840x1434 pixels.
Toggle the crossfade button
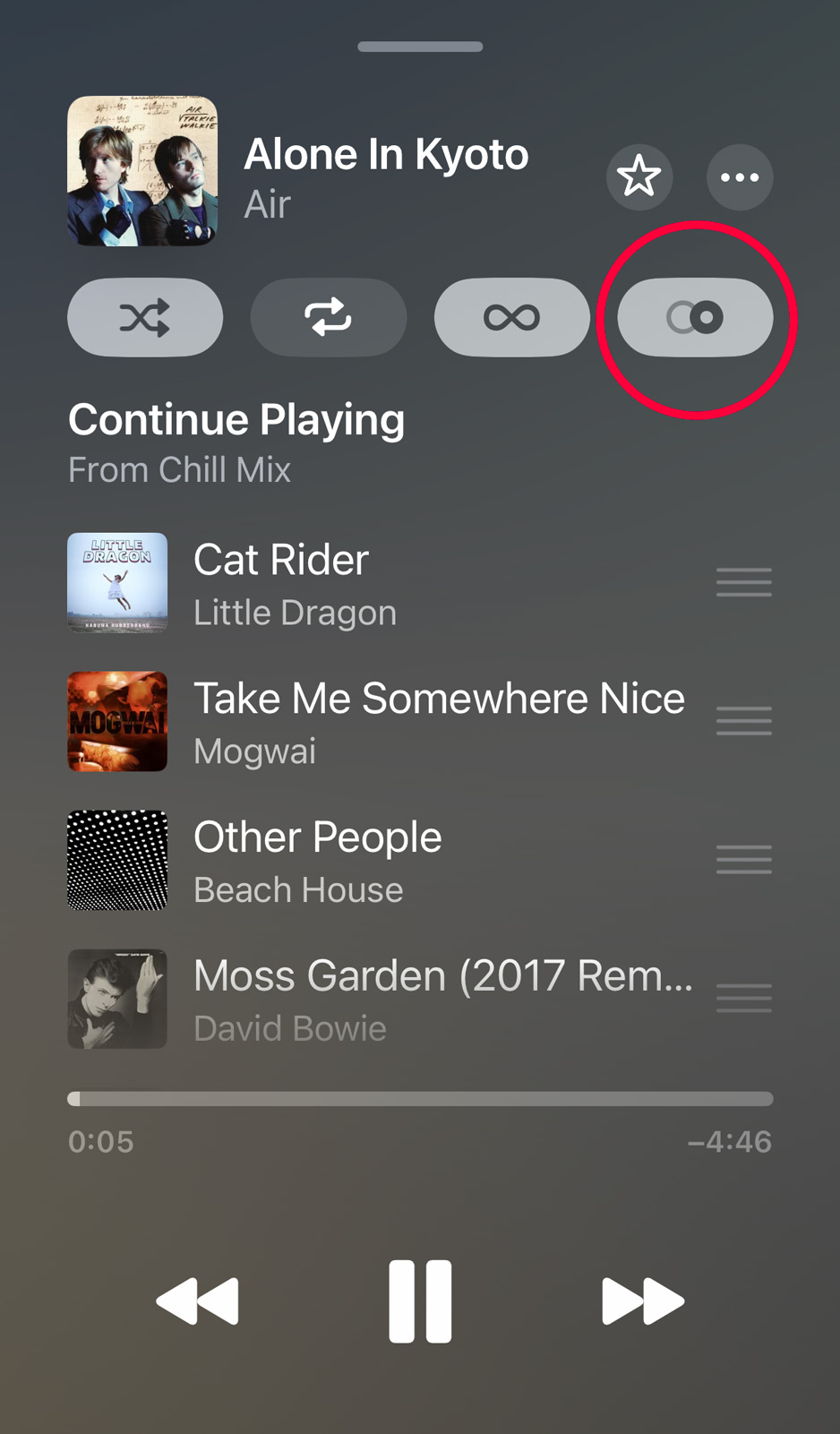pyautogui.click(x=695, y=317)
